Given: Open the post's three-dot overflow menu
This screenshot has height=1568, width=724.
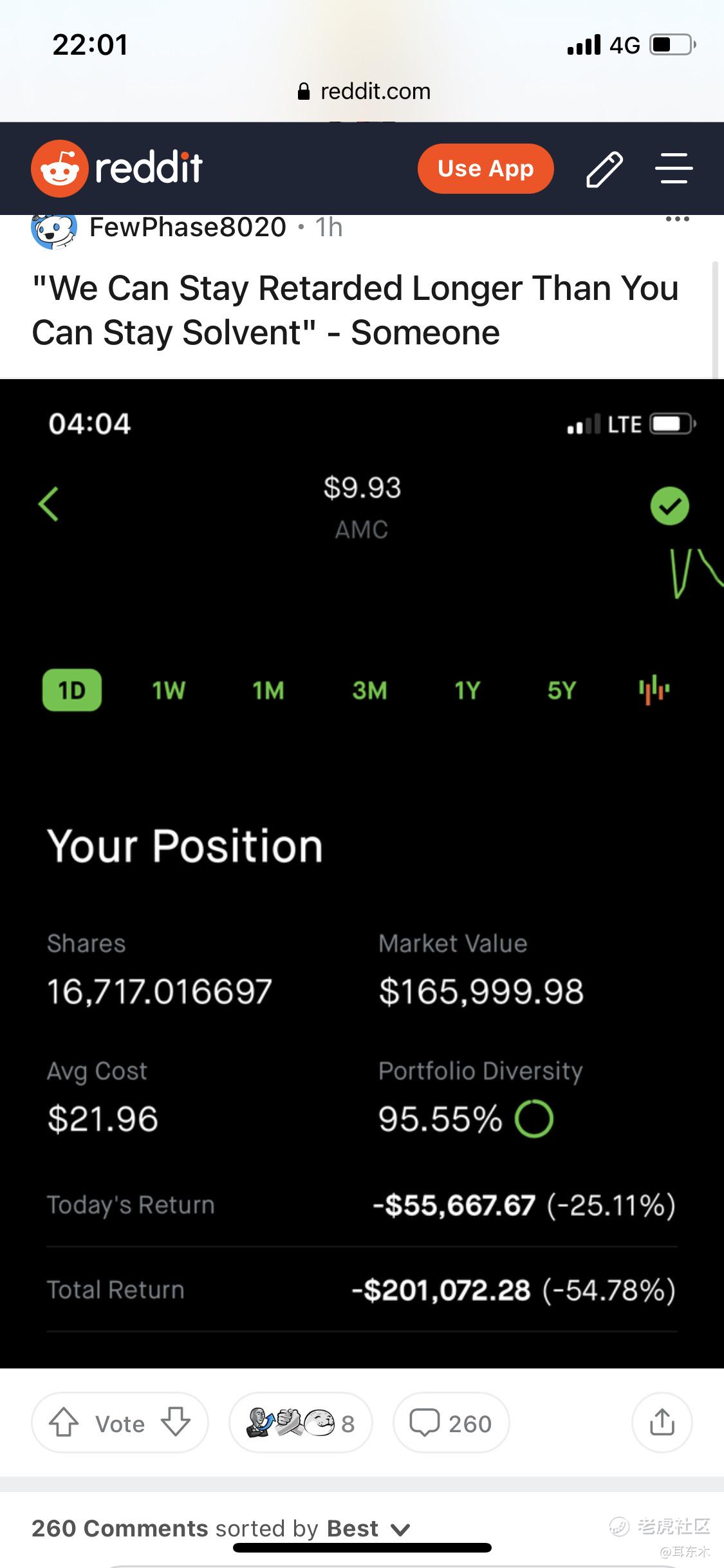Looking at the screenshot, I should click(x=677, y=219).
